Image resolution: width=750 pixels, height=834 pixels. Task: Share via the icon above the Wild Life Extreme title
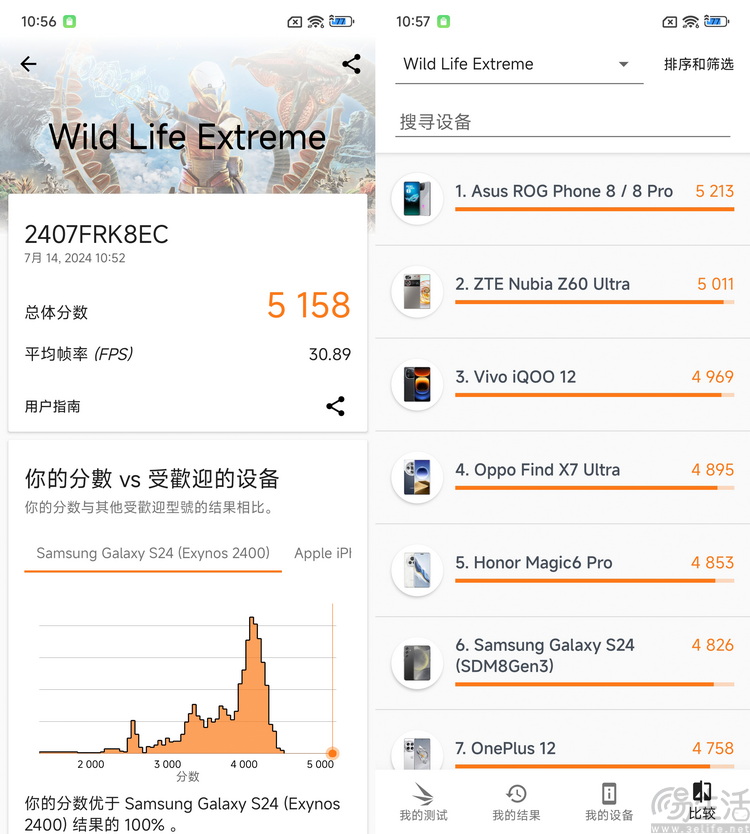tap(351, 64)
